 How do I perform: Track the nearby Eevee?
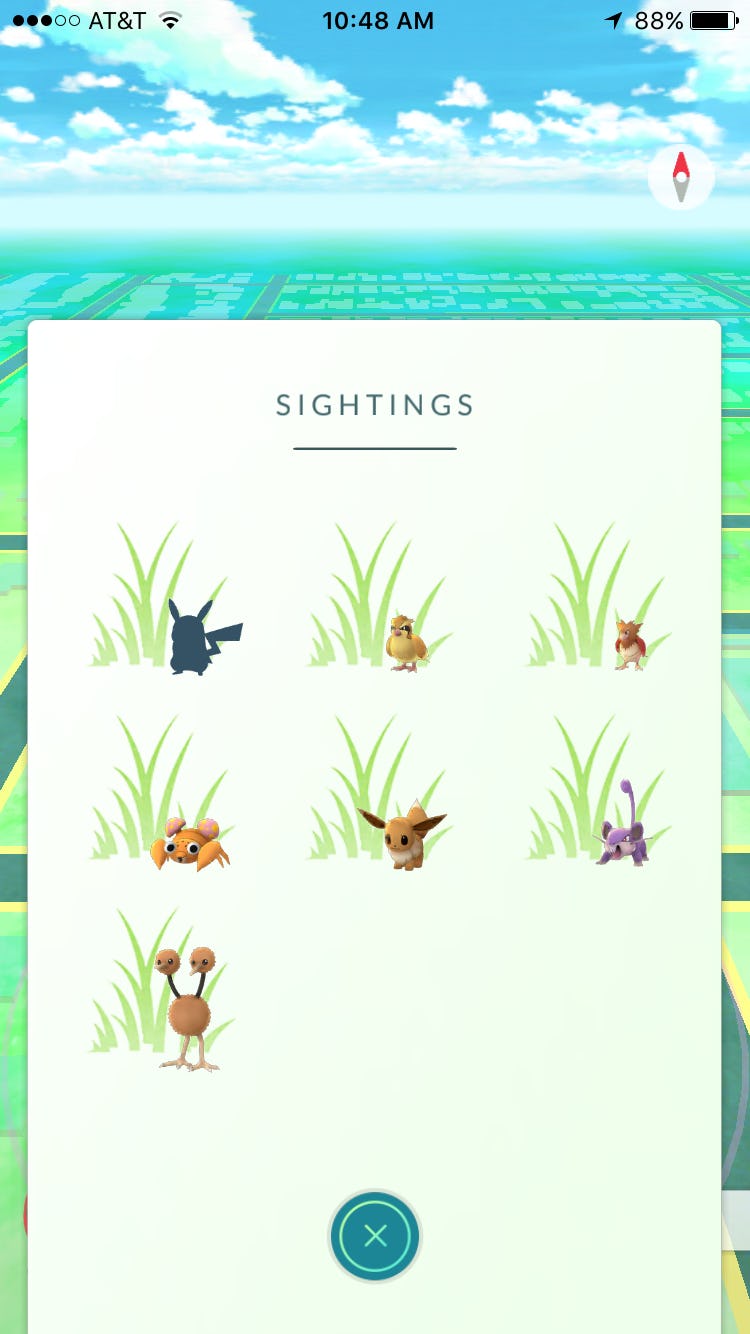click(403, 835)
